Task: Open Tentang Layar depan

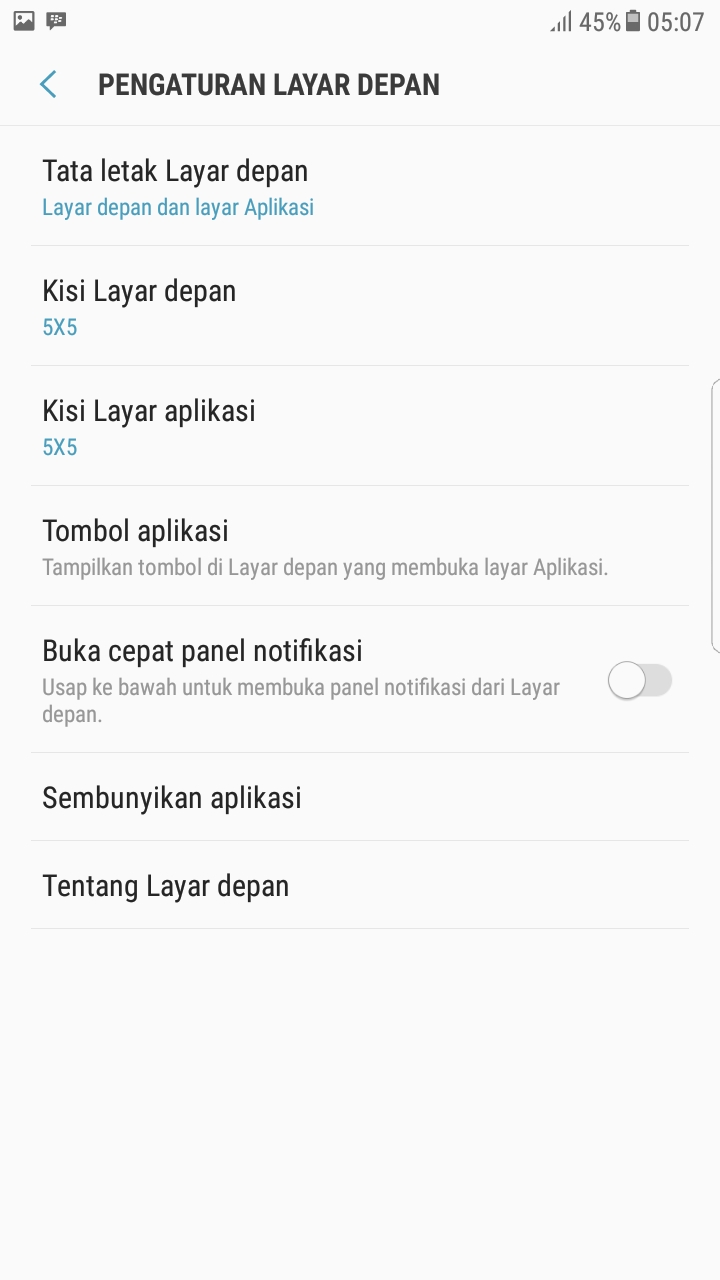Action: [x=360, y=885]
